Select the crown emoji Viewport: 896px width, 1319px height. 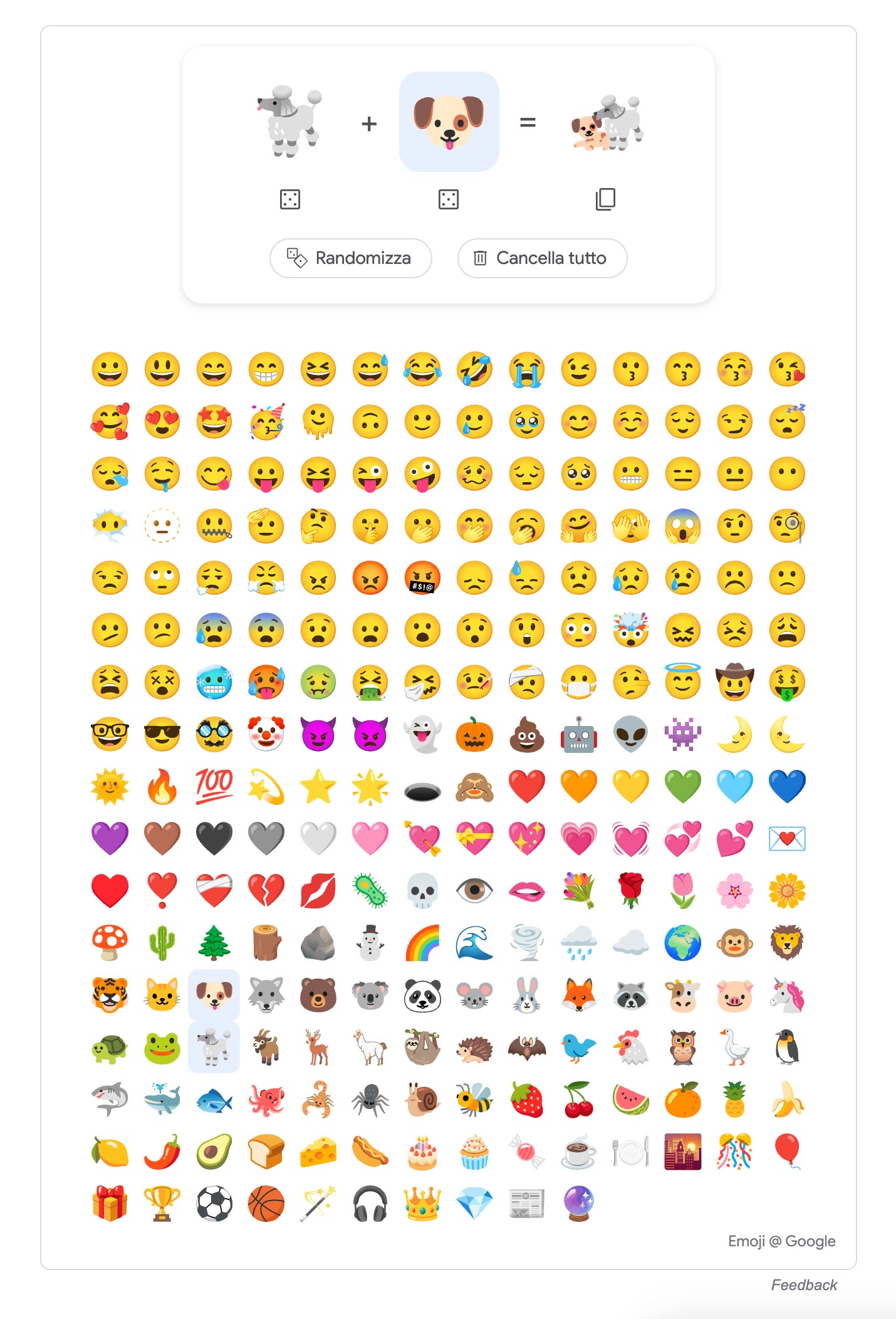pyautogui.click(x=422, y=1204)
